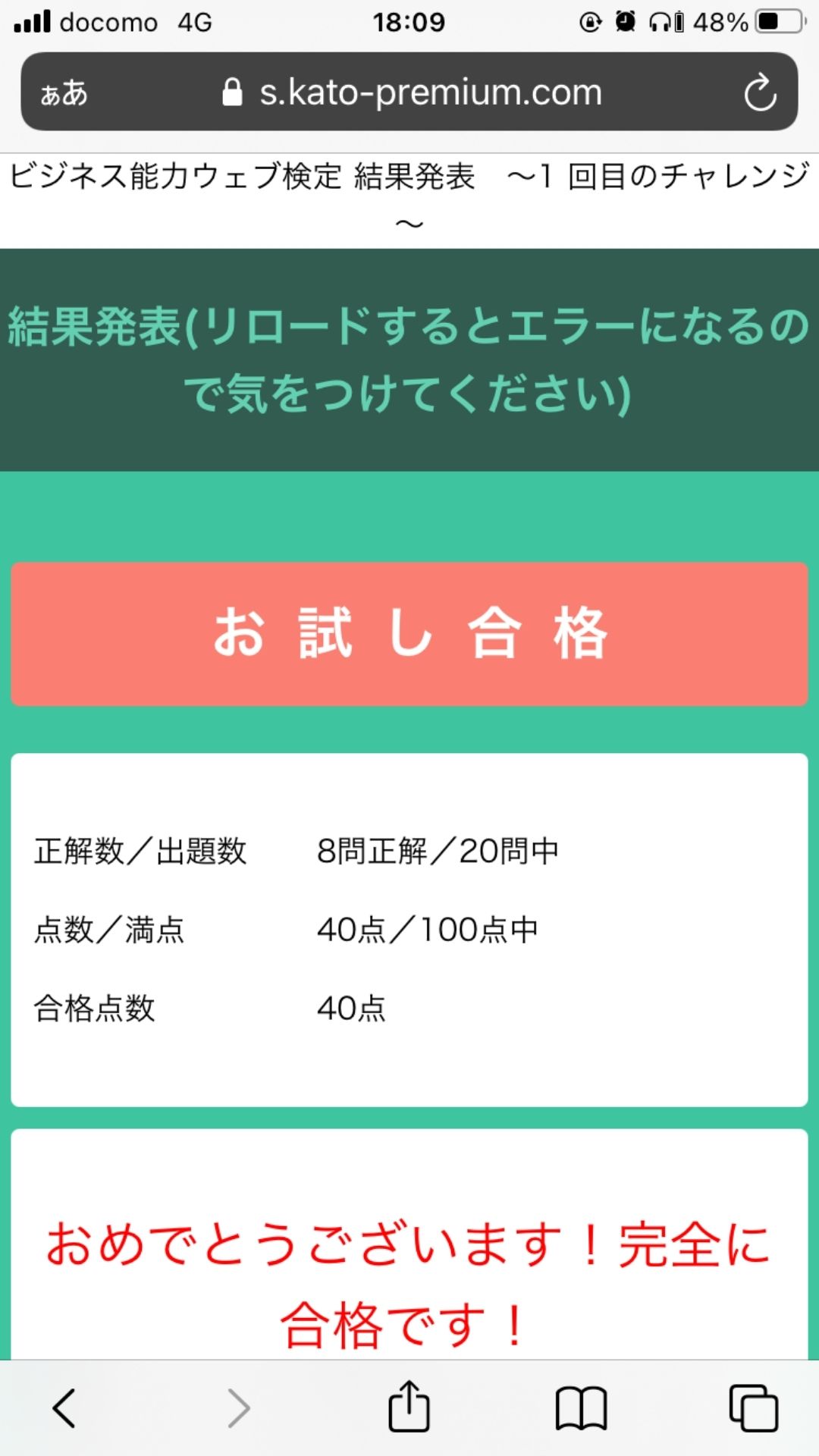Tap the 点数／満点 label
The height and width of the screenshot is (1456, 819).
pos(109,930)
